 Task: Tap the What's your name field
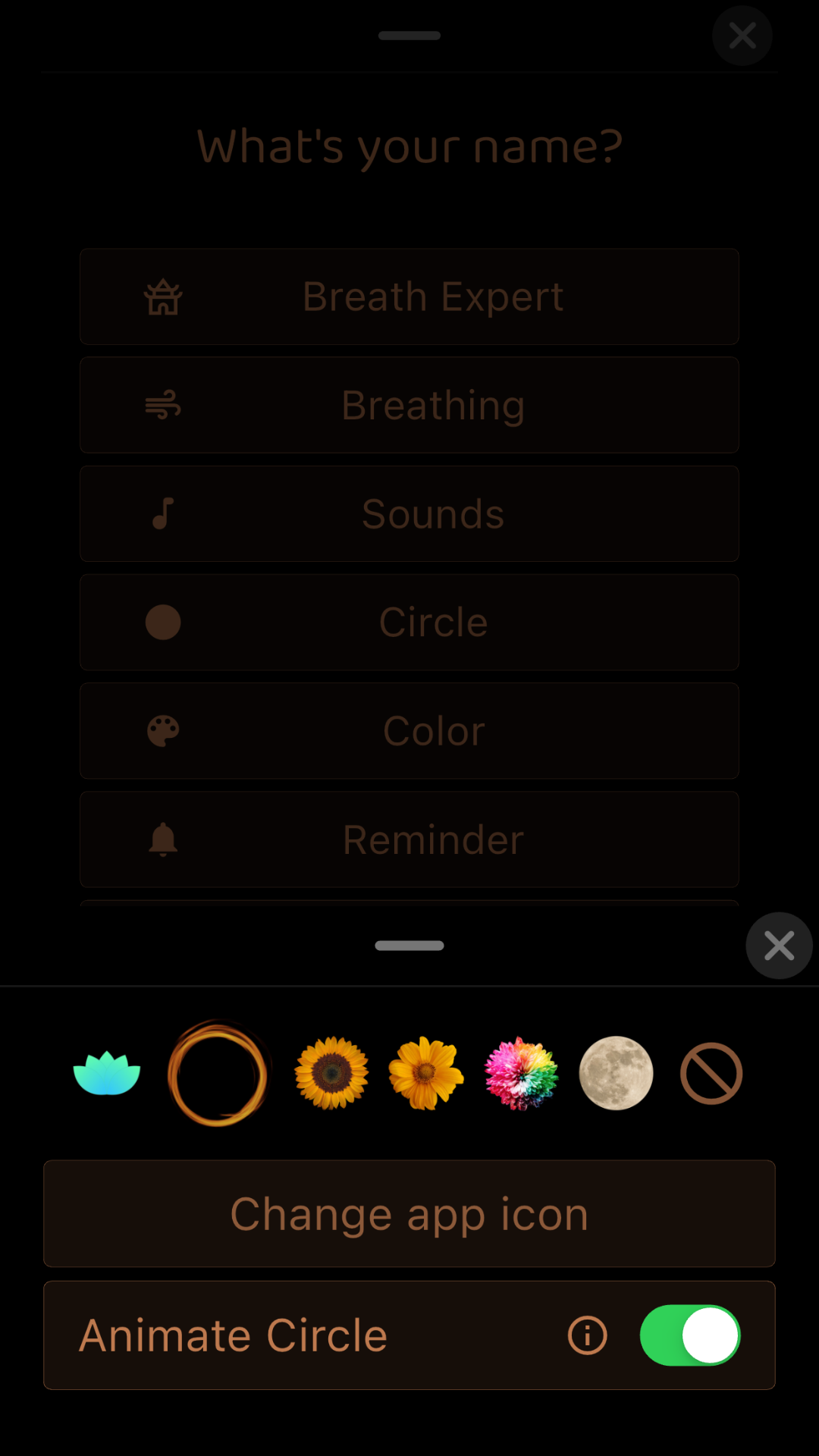[x=409, y=146]
